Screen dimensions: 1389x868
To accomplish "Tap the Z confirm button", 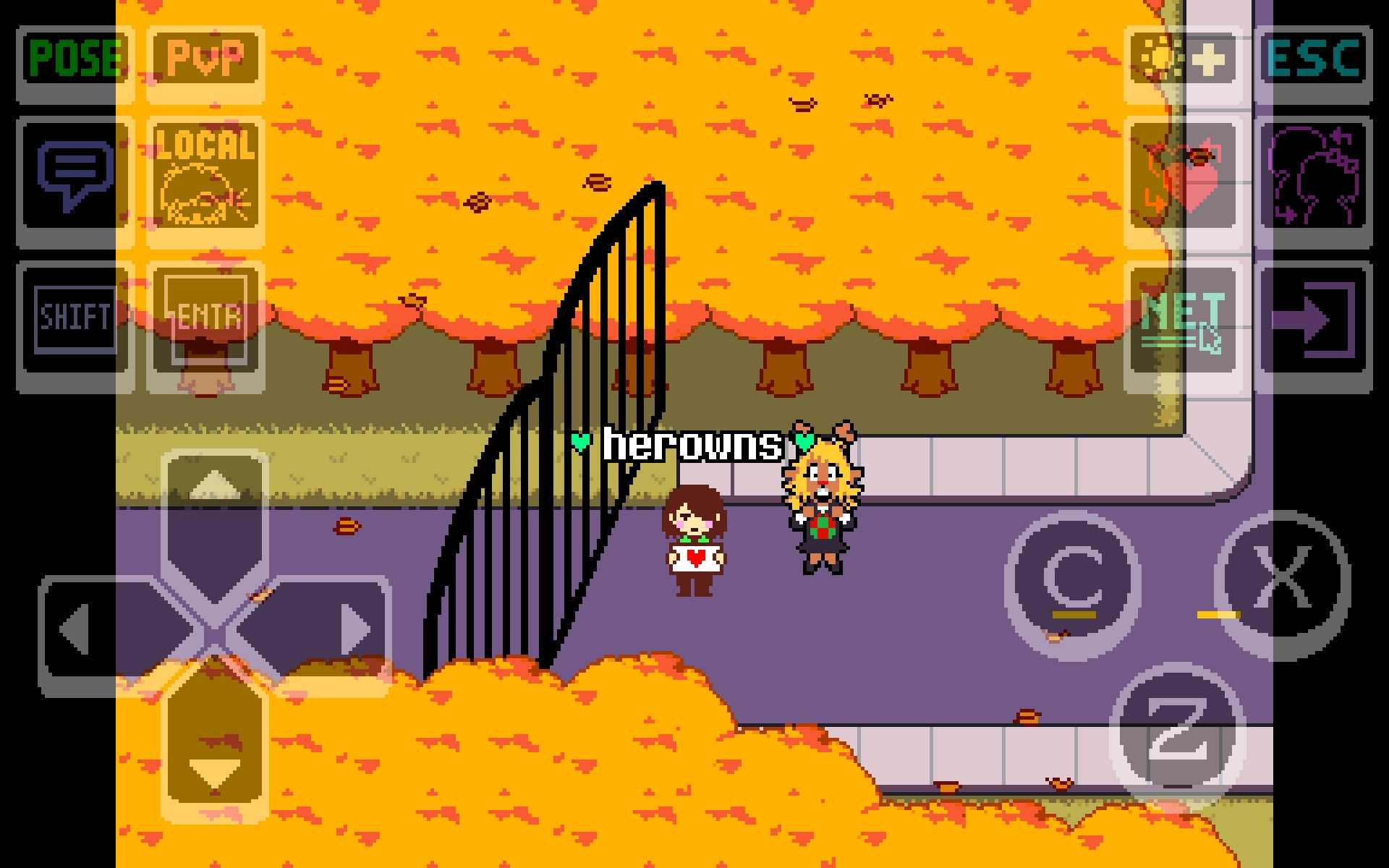I will 1177,732.
